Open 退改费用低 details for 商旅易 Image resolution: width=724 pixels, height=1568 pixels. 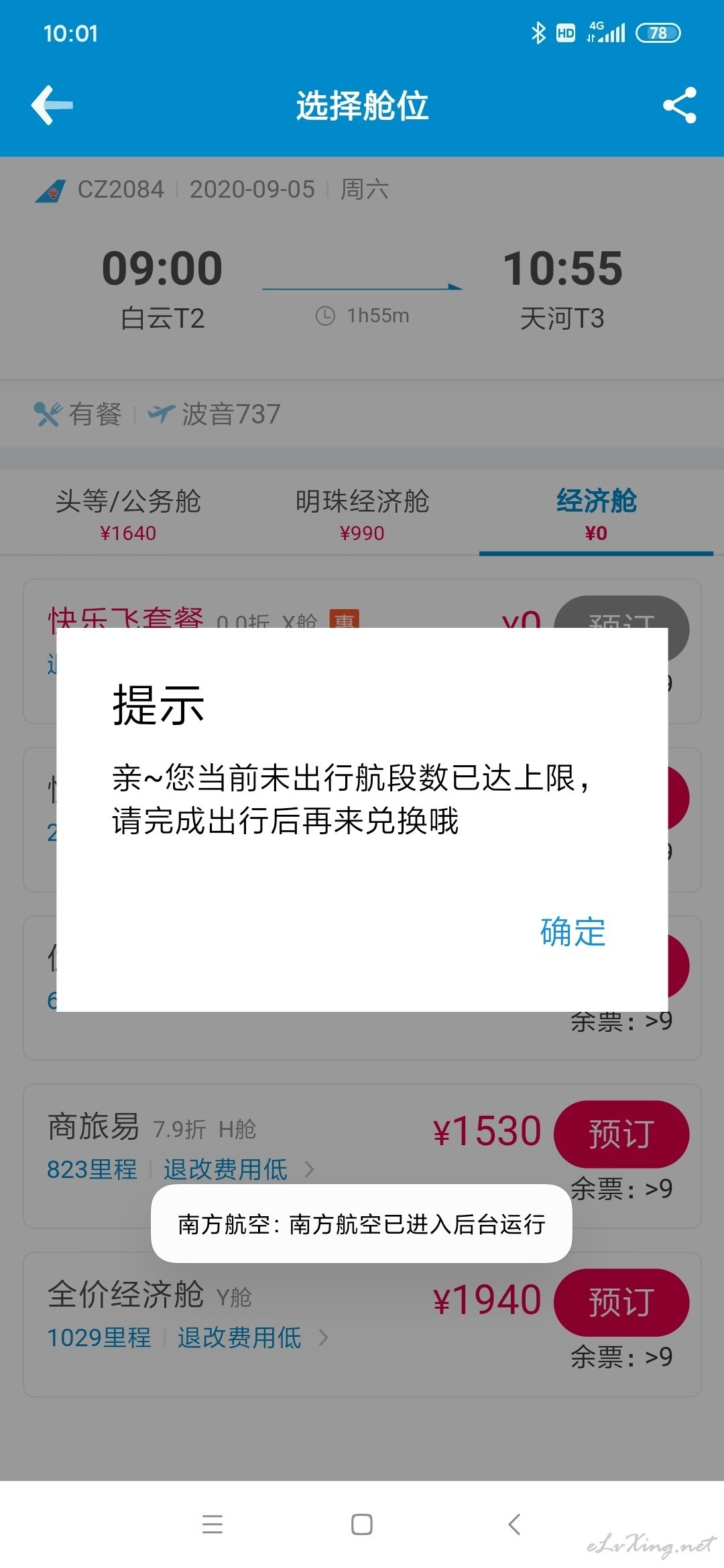pos(239,1169)
